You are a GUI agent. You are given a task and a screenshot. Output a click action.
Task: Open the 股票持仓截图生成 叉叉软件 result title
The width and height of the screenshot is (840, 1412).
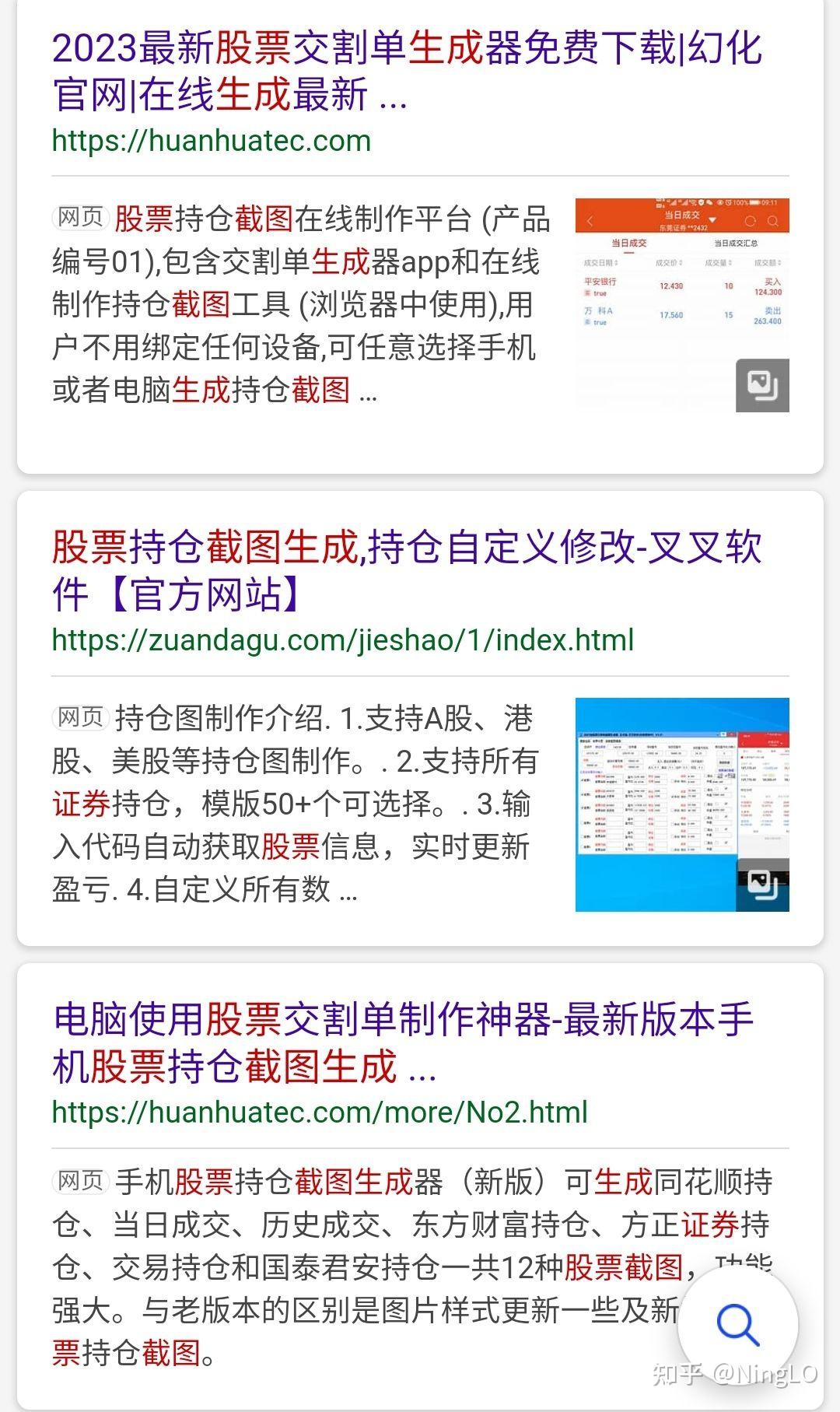point(404,570)
